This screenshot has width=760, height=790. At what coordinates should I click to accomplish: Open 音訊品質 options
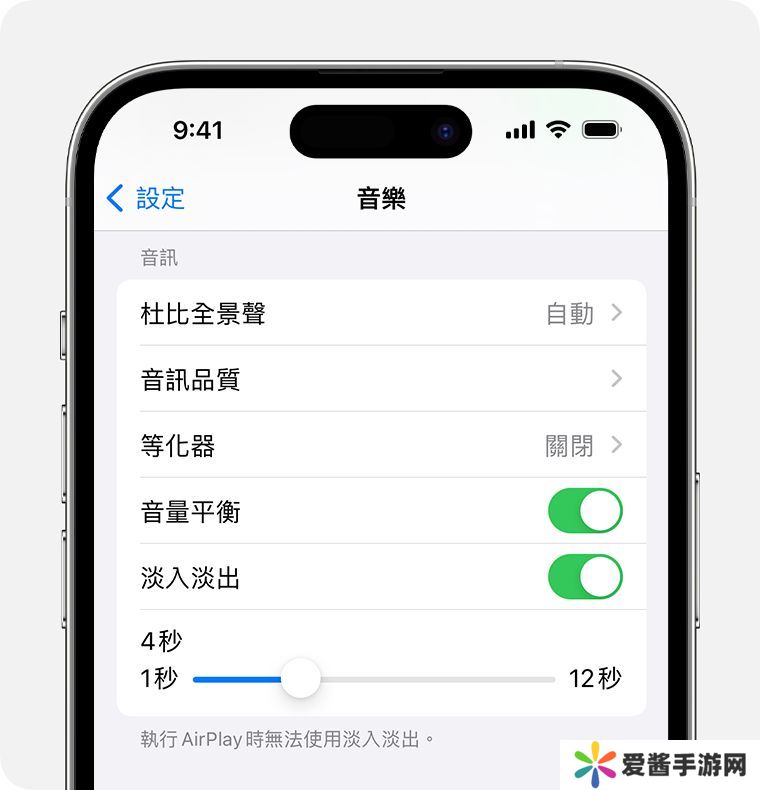tap(380, 379)
